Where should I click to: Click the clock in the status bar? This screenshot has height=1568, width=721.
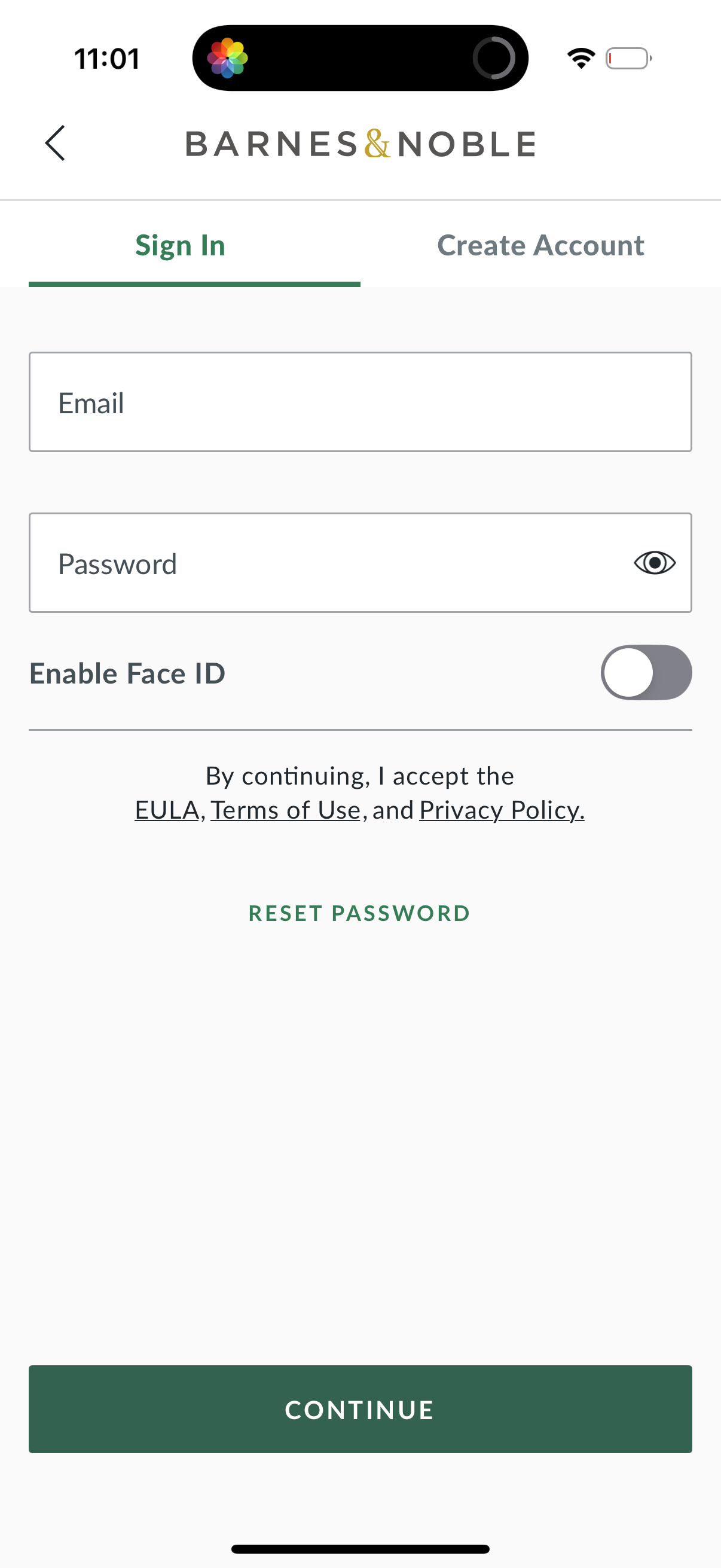click(106, 58)
